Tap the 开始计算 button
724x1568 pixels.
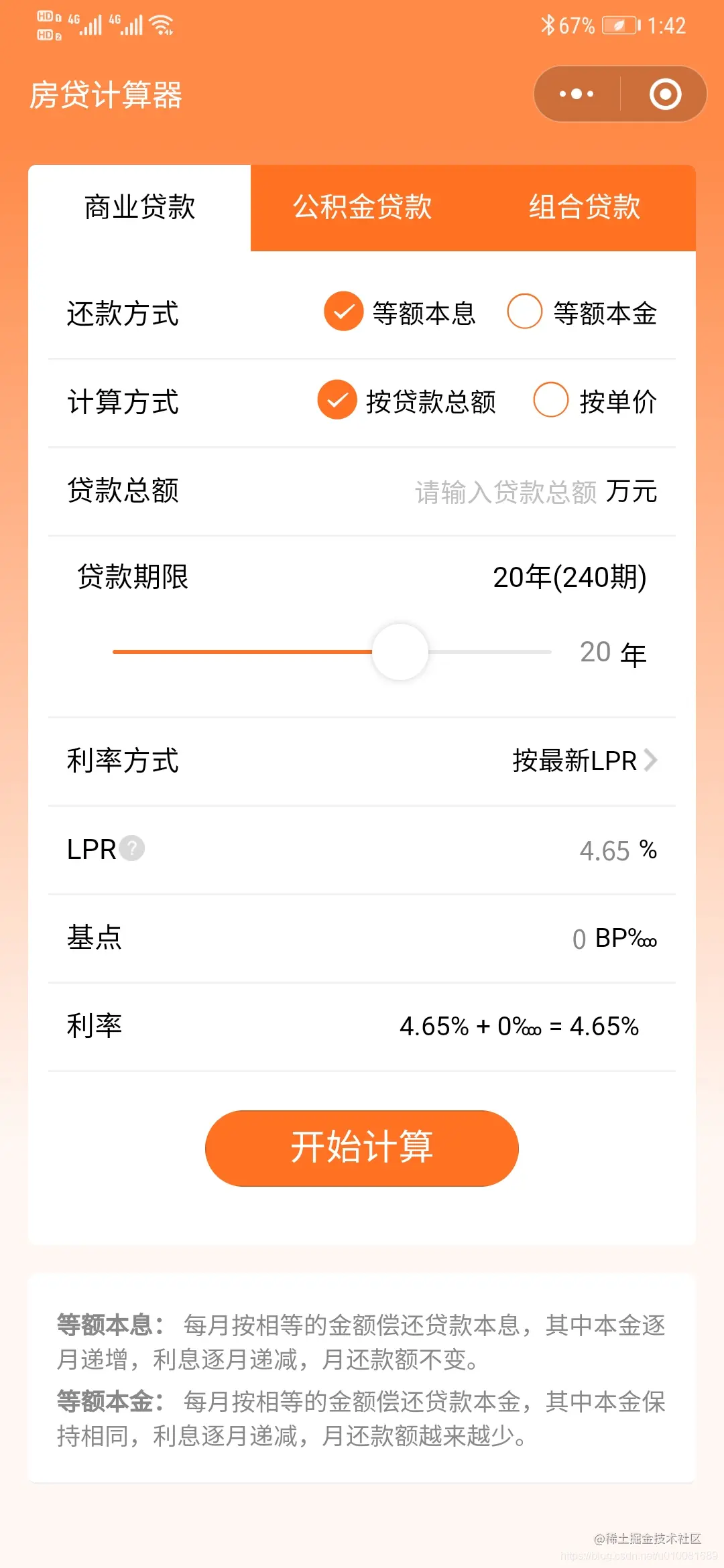362,1148
